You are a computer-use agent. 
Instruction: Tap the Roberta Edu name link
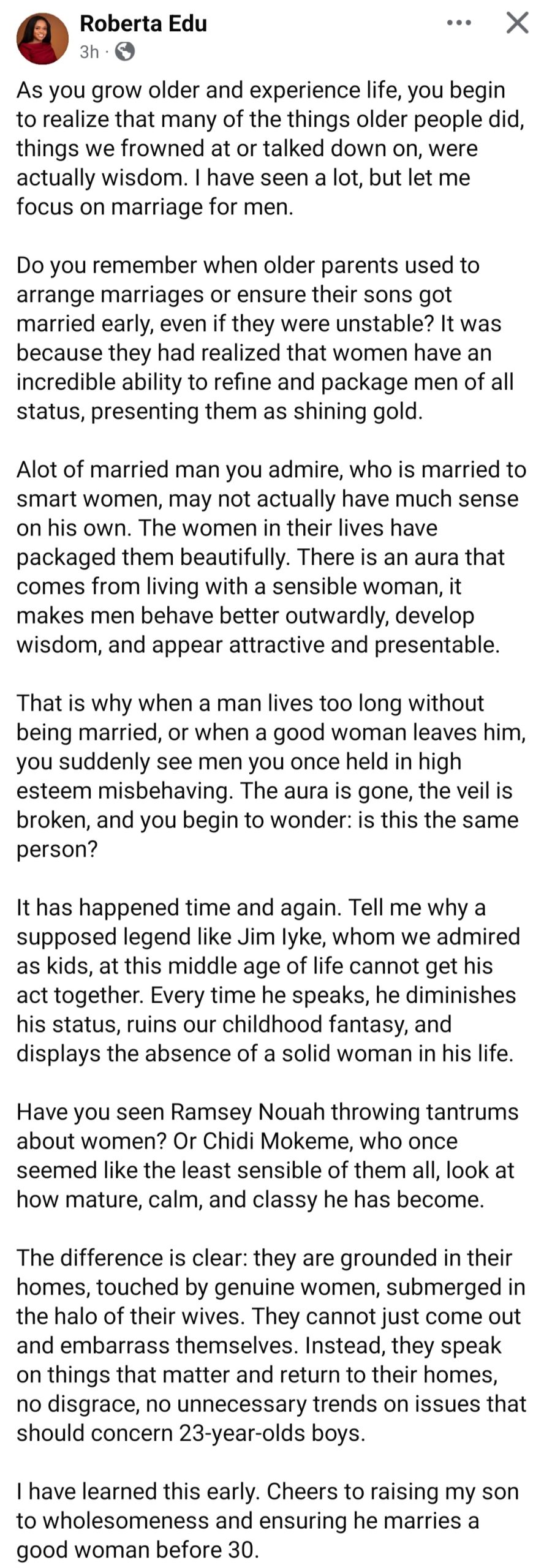(x=143, y=23)
